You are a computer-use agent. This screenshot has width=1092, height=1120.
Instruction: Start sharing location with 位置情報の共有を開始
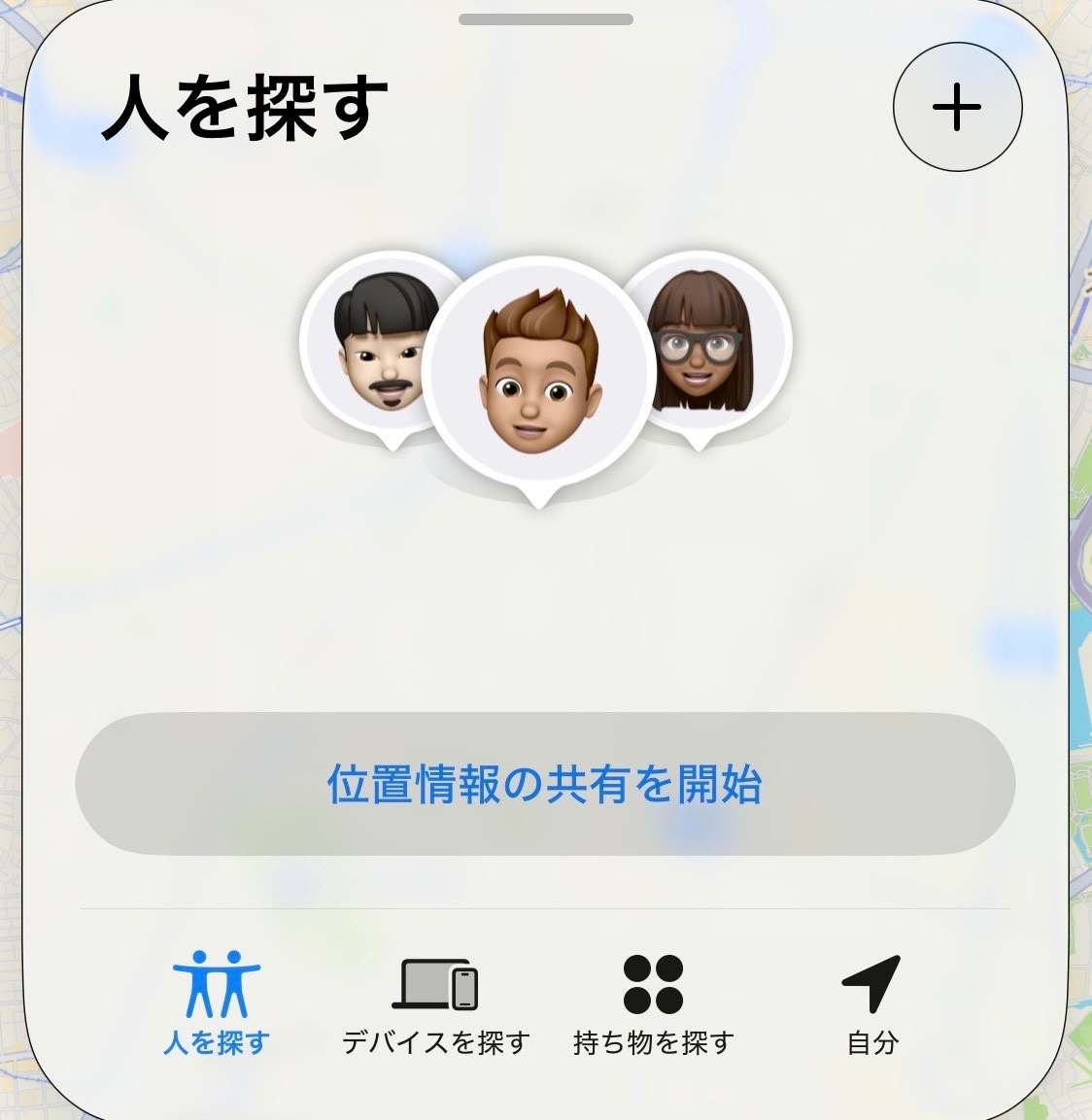pyautogui.click(x=545, y=784)
